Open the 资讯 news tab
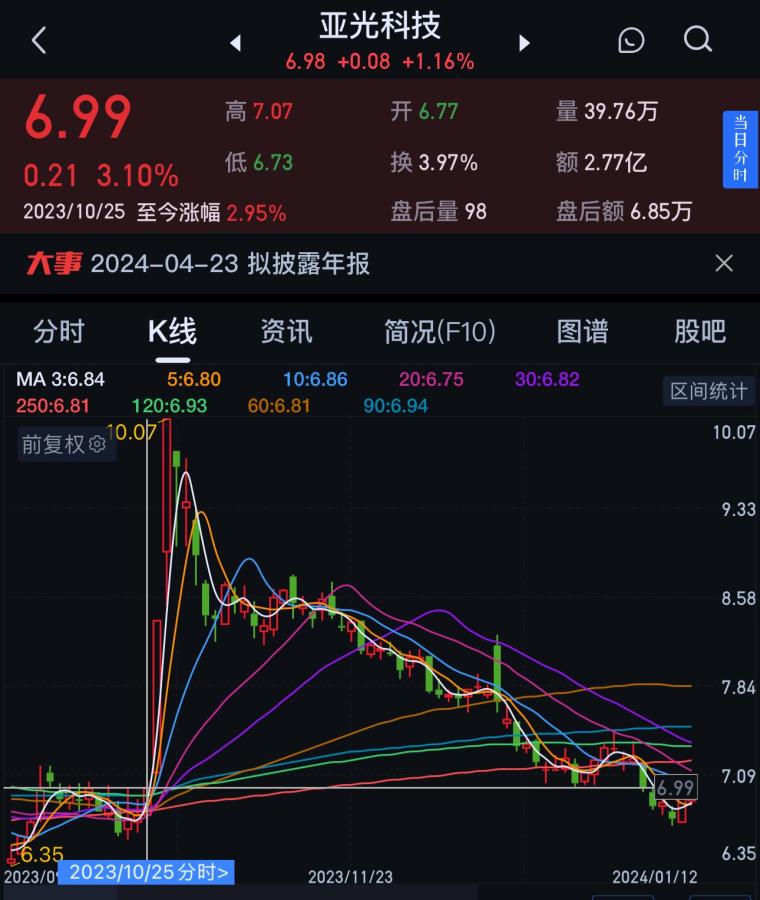The image size is (760, 900). [x=286, y=331]
